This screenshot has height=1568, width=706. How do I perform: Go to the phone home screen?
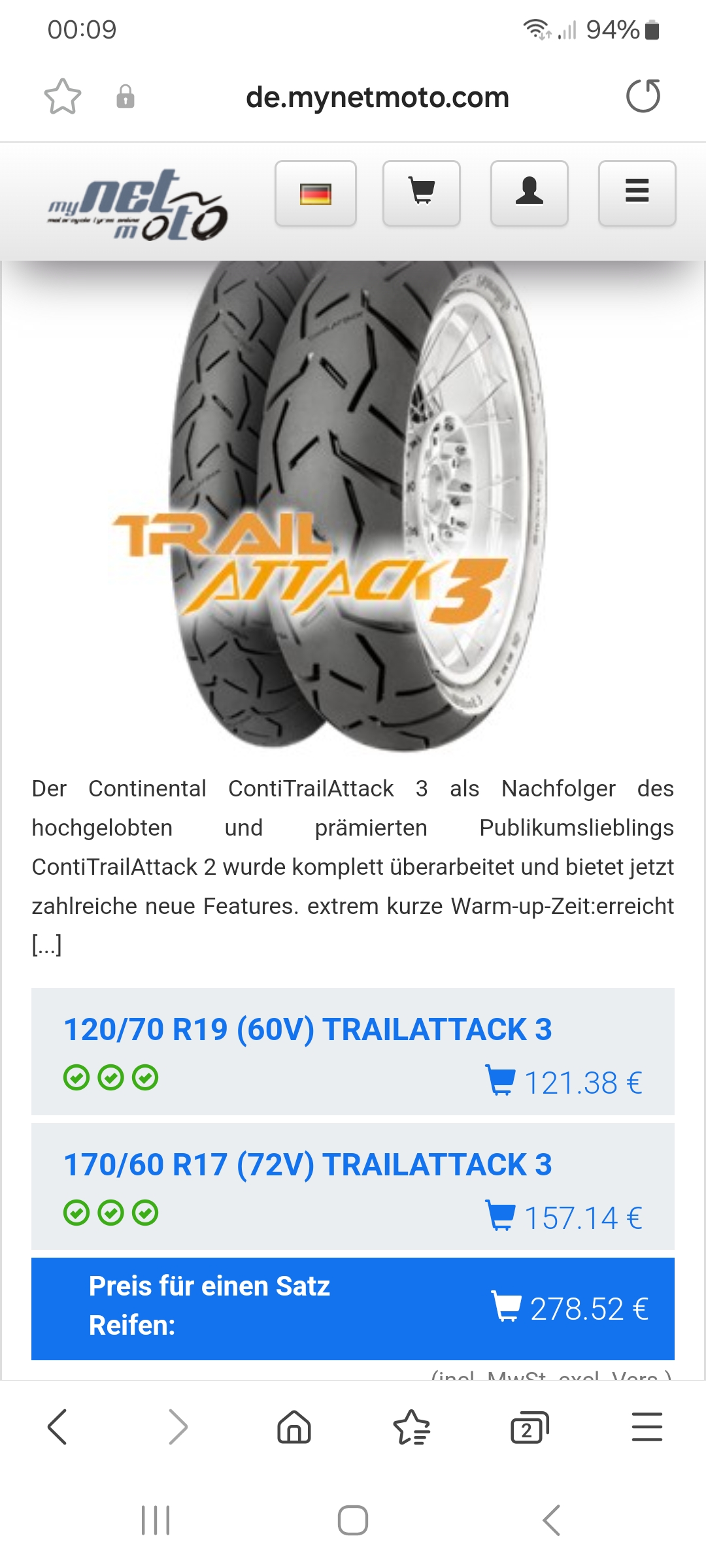click(x=353, y=1520)
